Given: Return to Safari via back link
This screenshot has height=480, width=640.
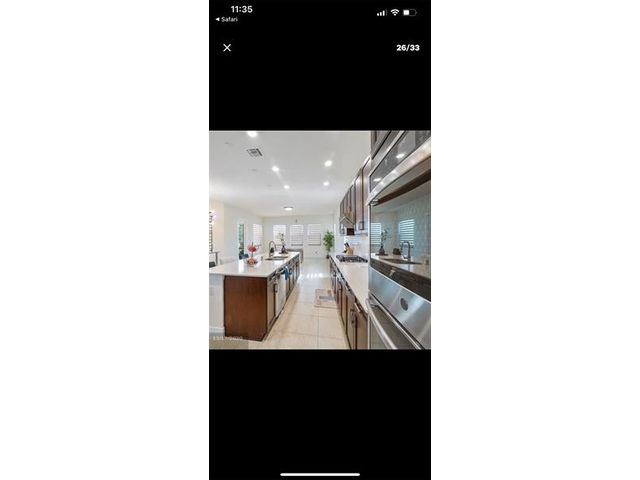Looking at the screenshot, I should pyautogui.click(x=227, y=19).
